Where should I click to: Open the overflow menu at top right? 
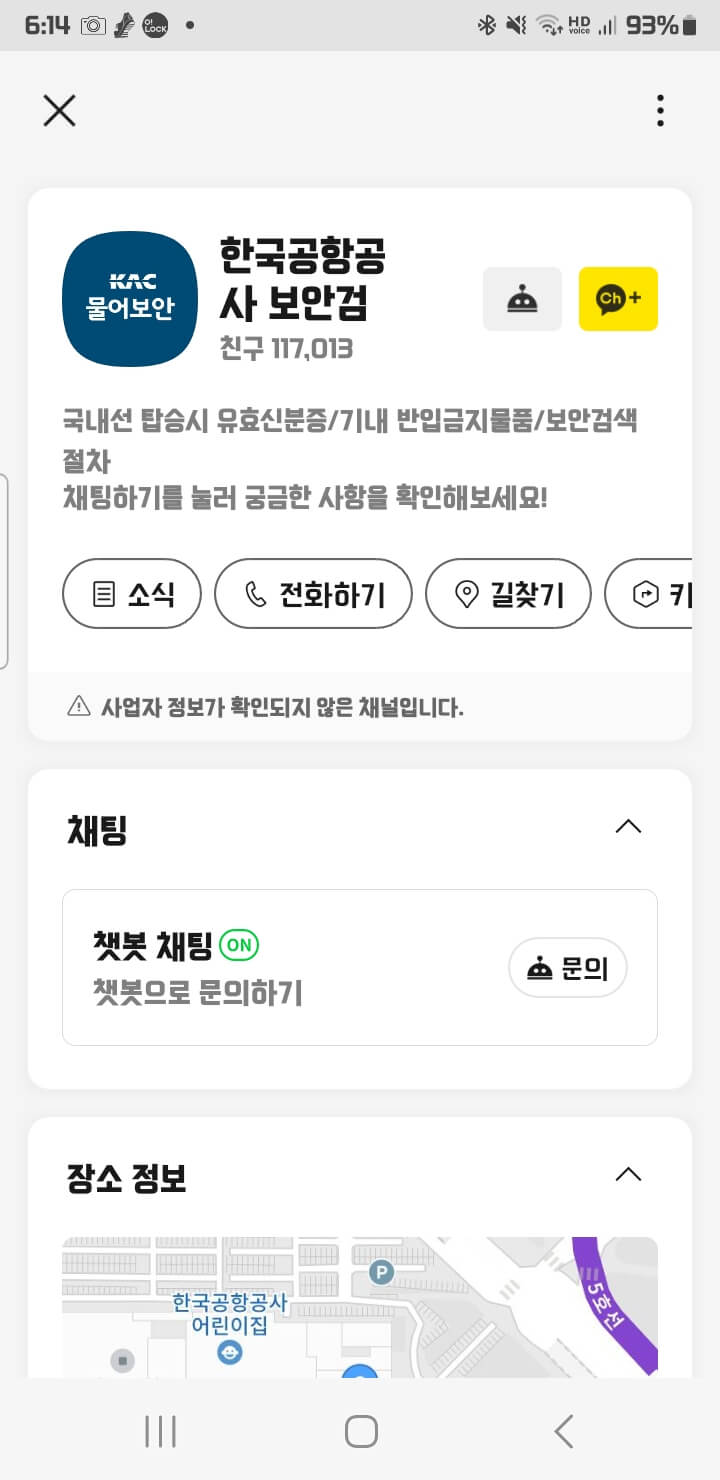pos(660,111)
